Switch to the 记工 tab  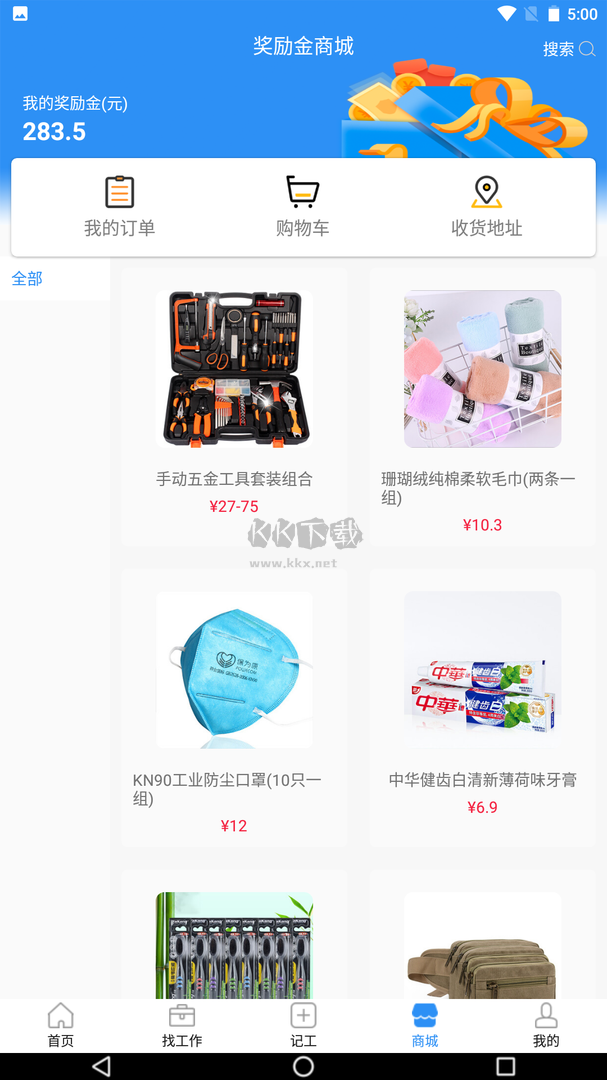(x=303, y=1025)
